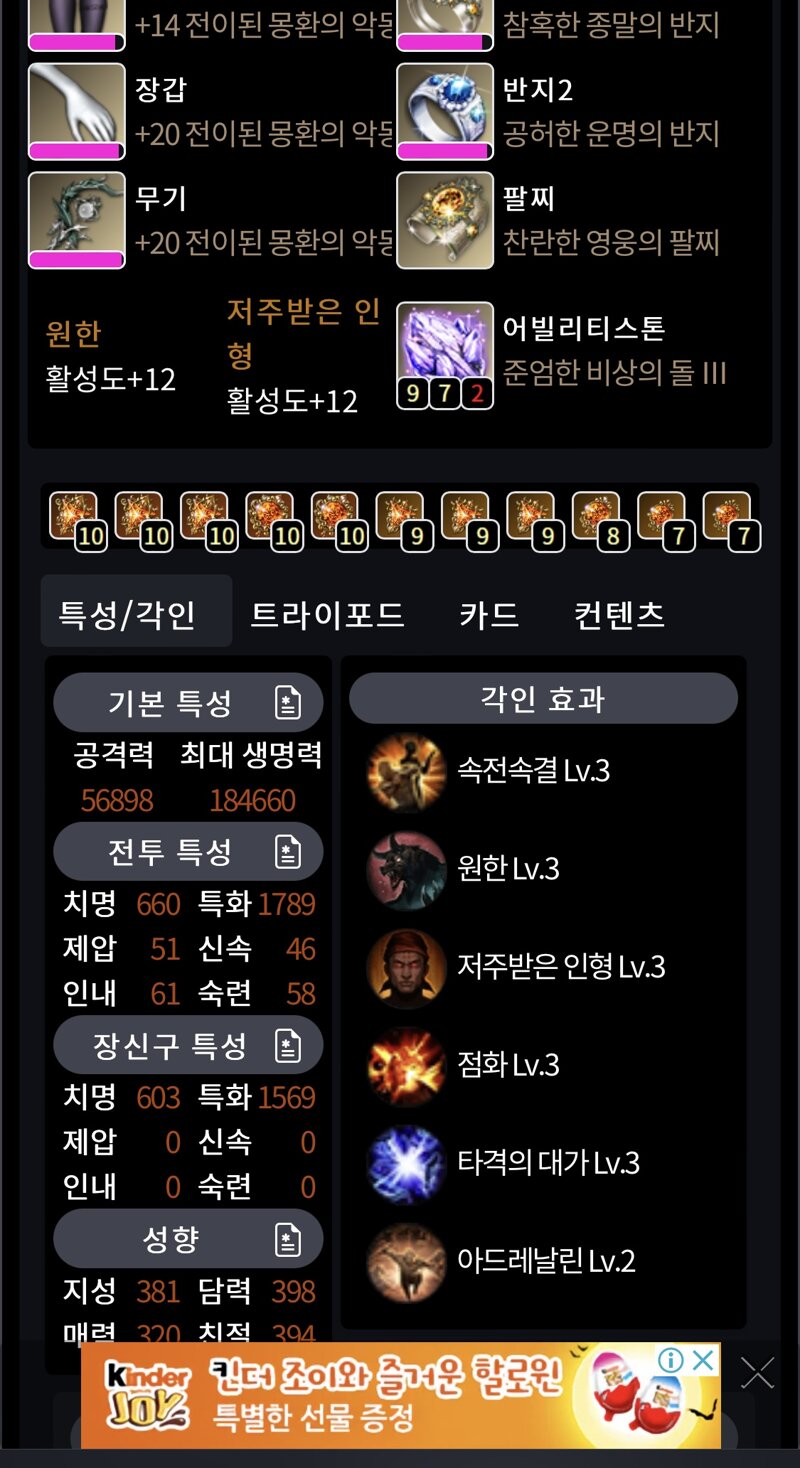Open the 장신구 특성 details icon
This screenshot has height=1468, width=800.
tap(287, 1046)
